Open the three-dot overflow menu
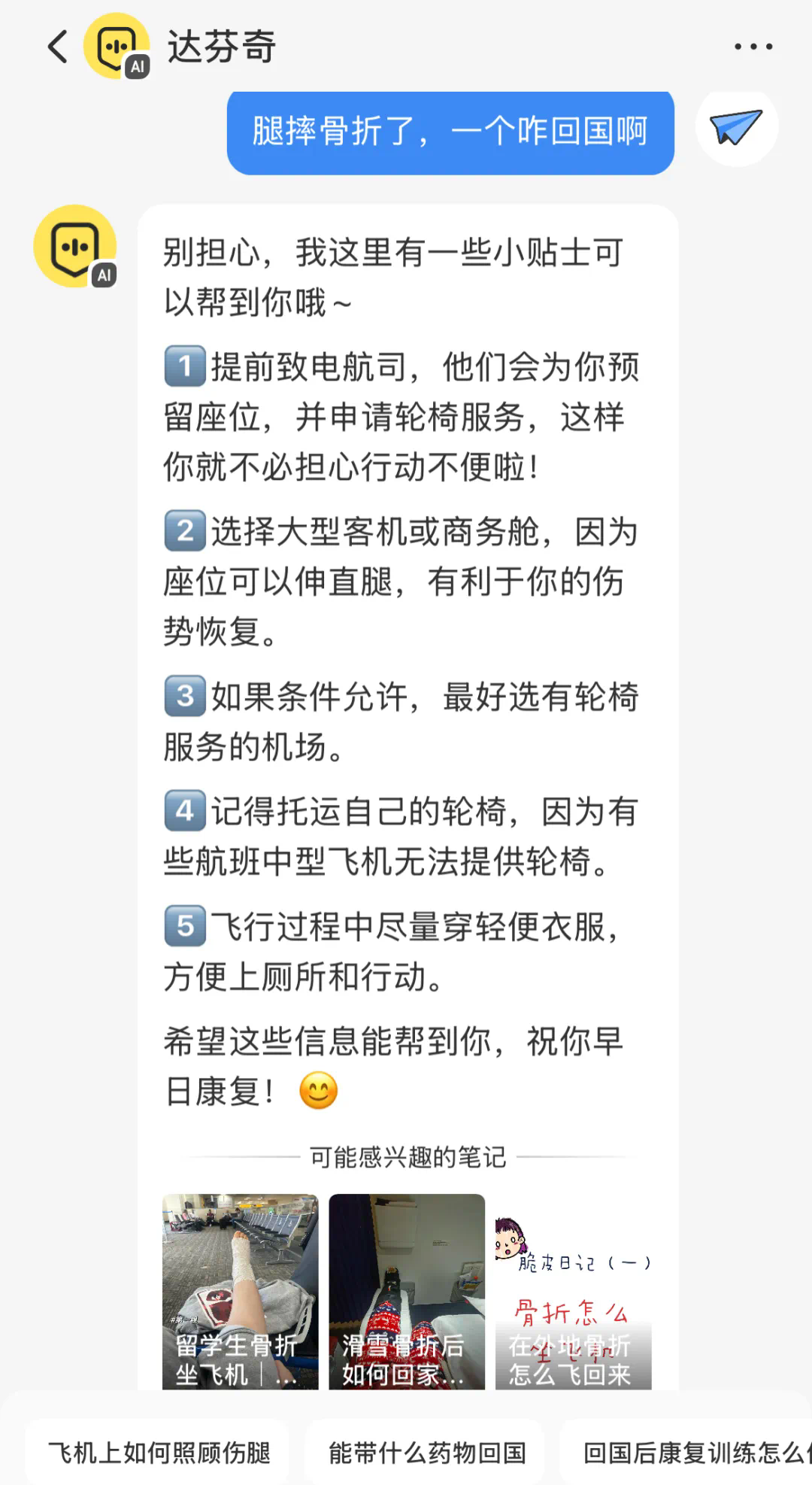This screenshot has width=812, height=1485. coord(753,47)
